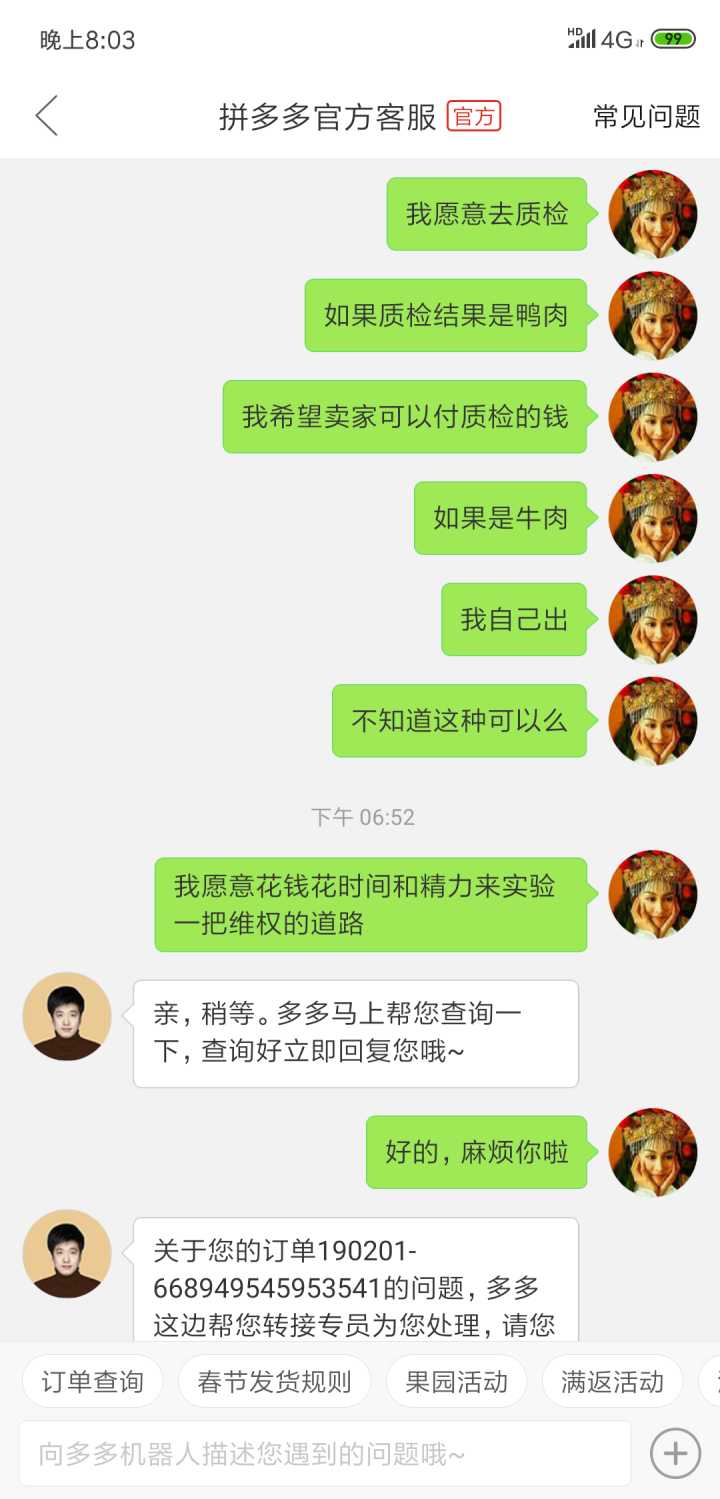Tap the customer service agent avatar
This screenshot has width=720, height=1499.
[x=67, y=1016]
